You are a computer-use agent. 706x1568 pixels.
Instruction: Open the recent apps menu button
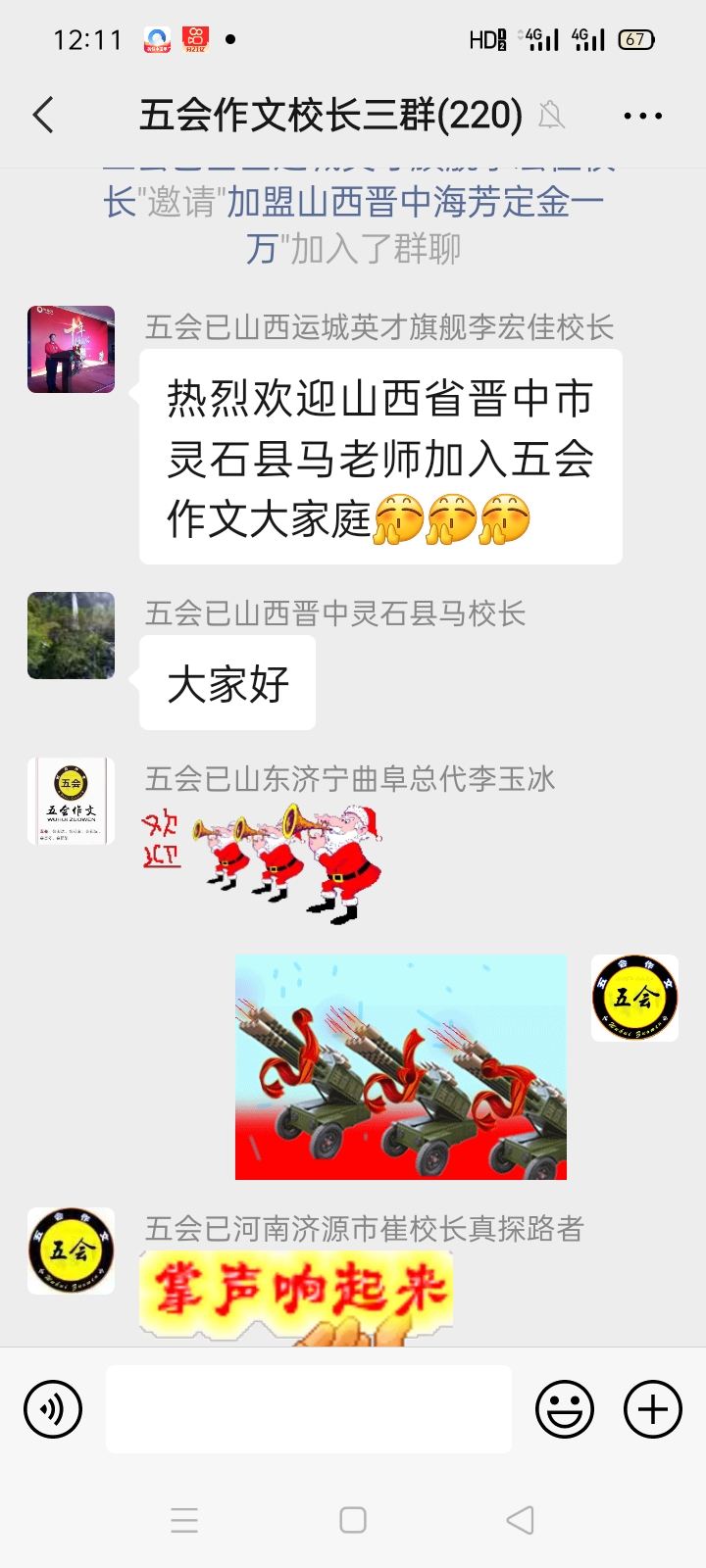coord(184,1520)
